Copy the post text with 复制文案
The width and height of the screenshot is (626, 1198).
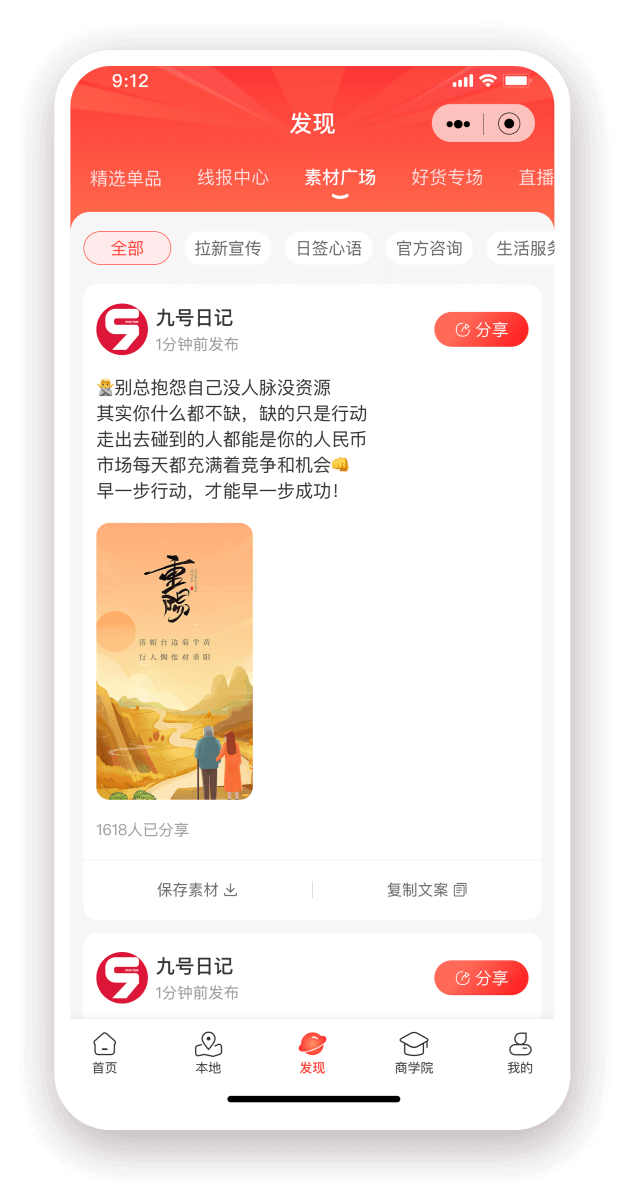[x=427, y=890]
